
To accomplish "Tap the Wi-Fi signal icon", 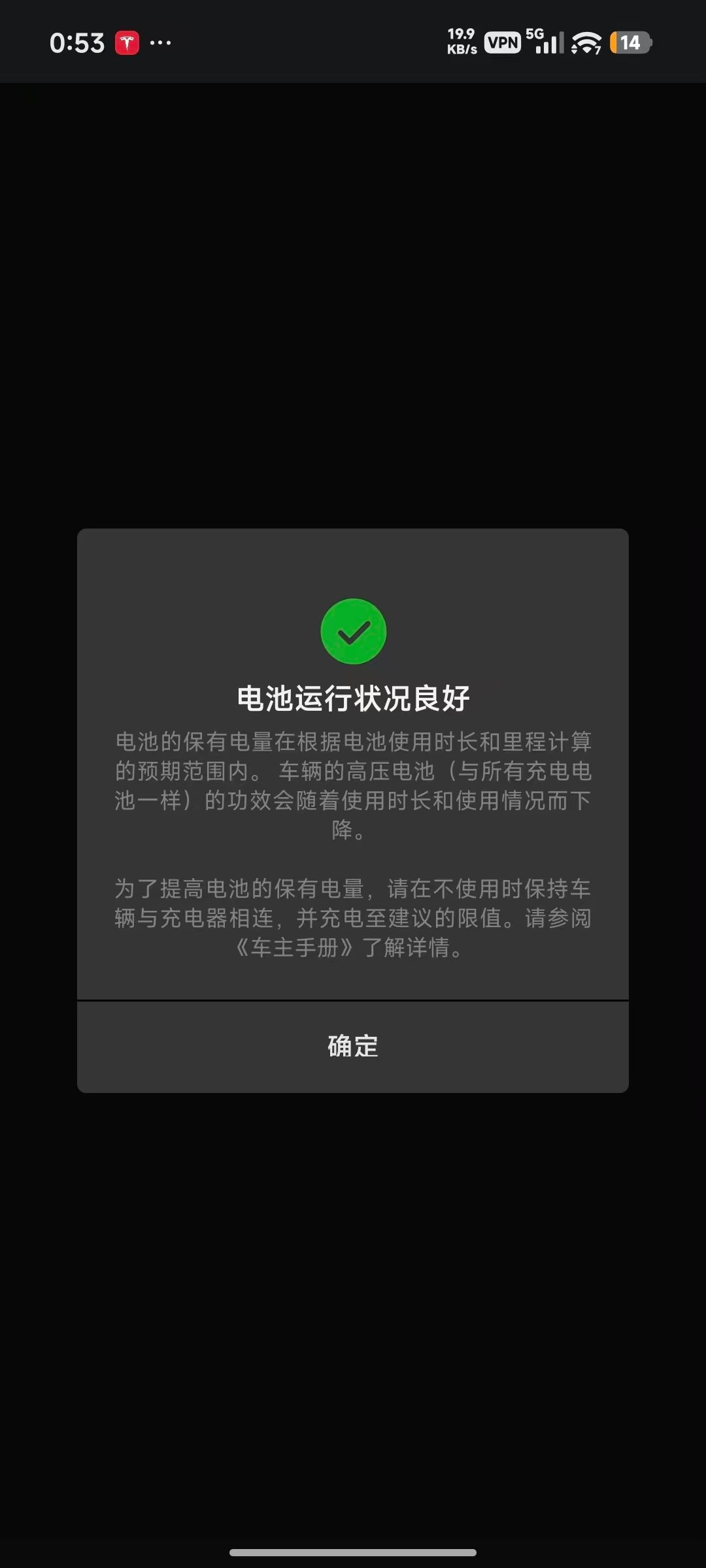I will (x=584, y=42).
